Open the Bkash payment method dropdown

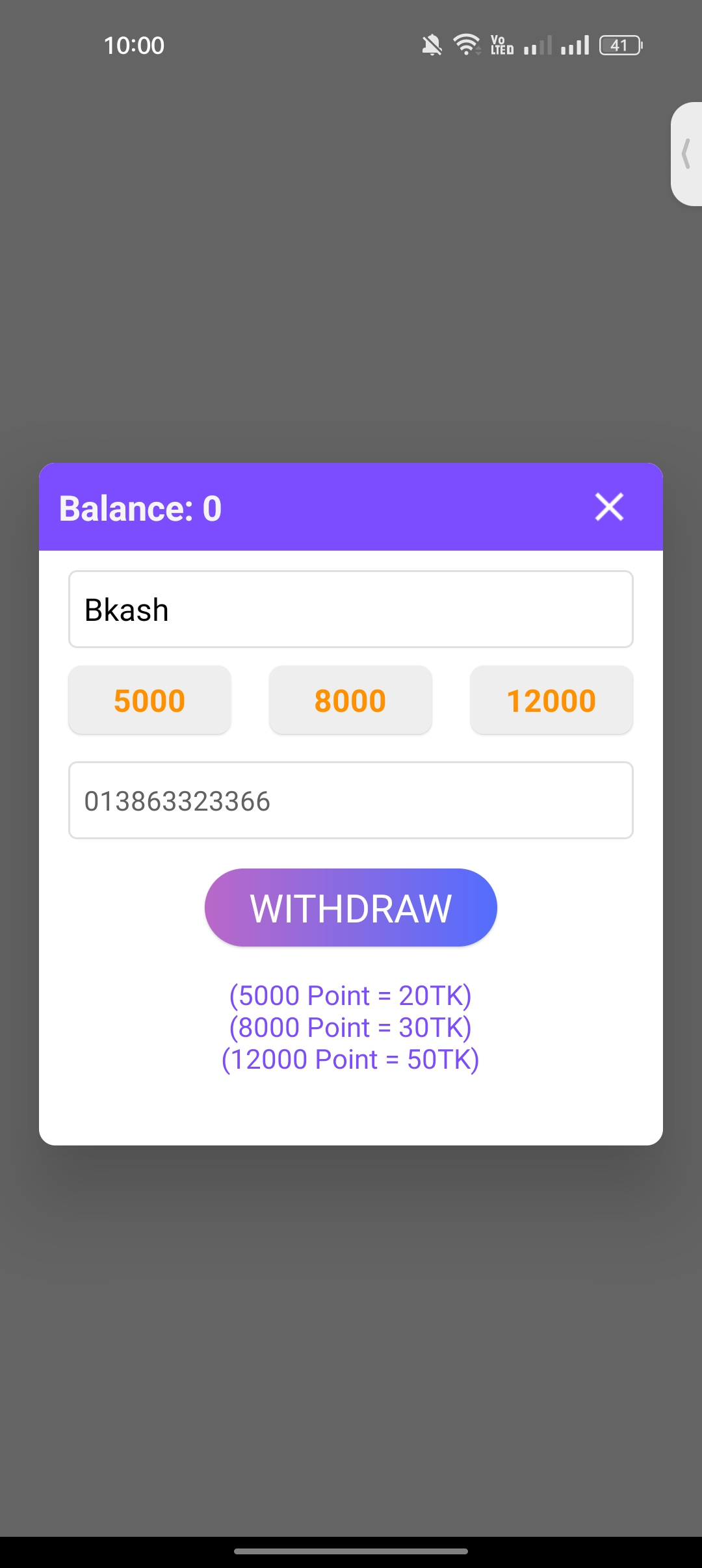tap(351, 609)
